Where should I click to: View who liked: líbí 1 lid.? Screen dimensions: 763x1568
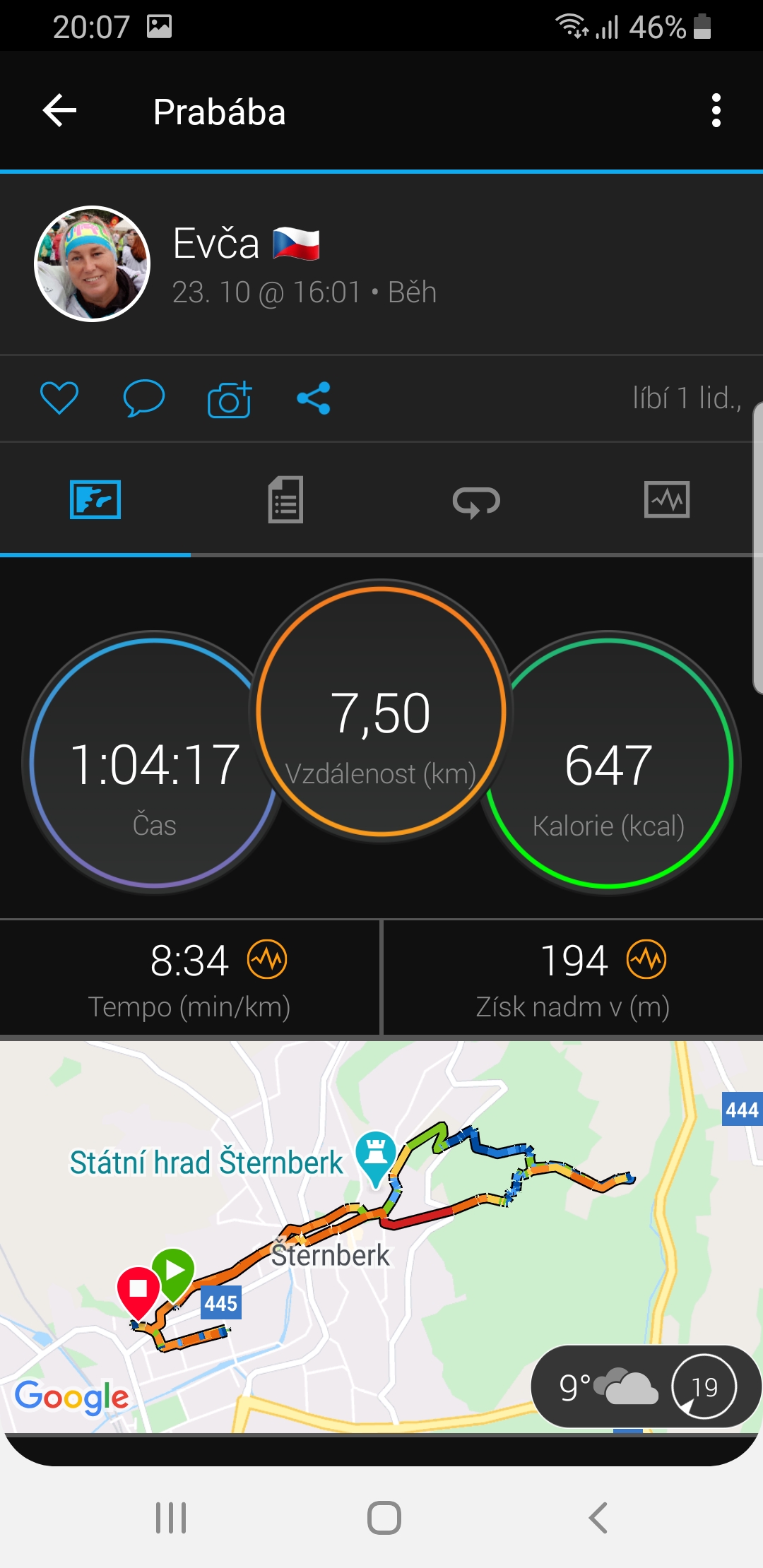pos(687,398)
